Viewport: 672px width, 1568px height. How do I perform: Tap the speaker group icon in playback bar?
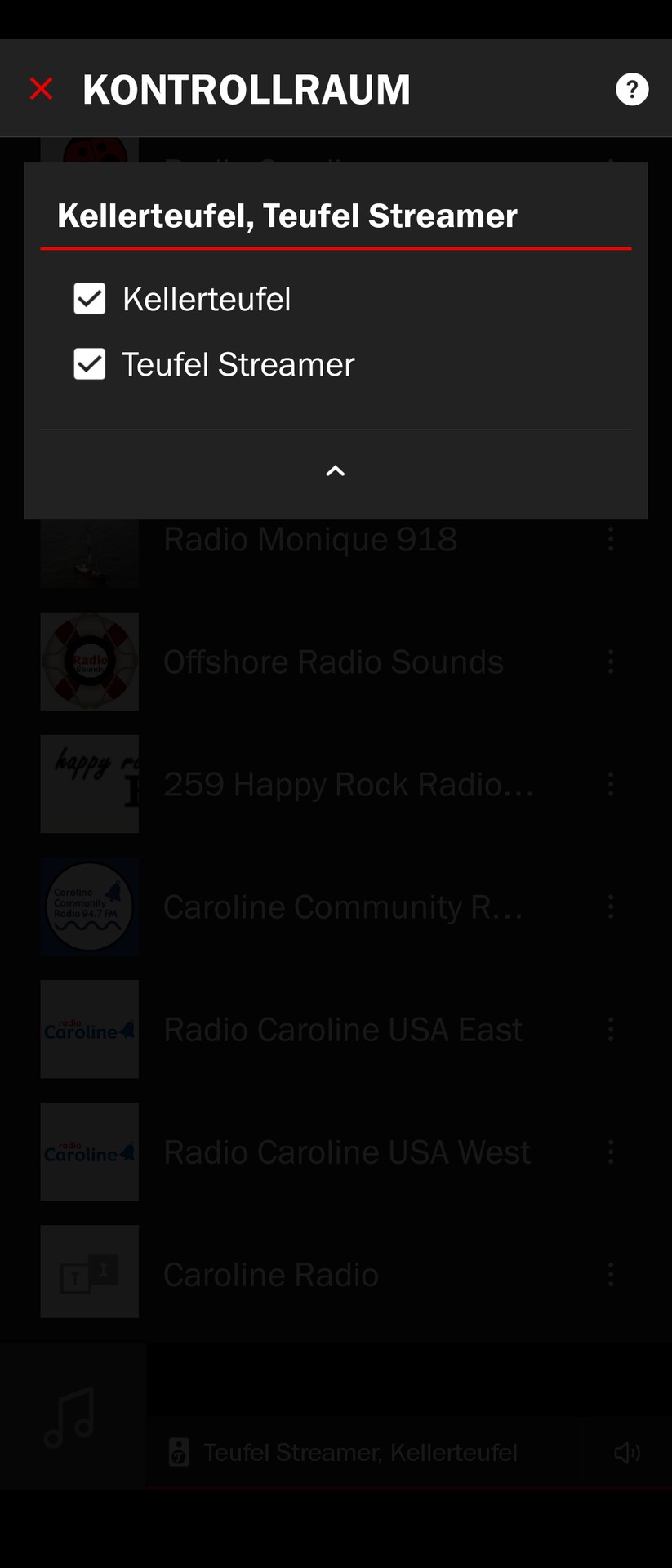click(178, 1452)
